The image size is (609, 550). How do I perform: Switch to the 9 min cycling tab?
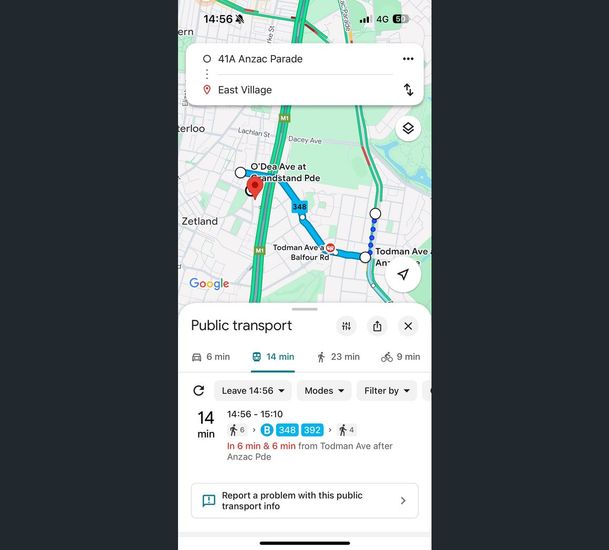(x=400, y=357)
